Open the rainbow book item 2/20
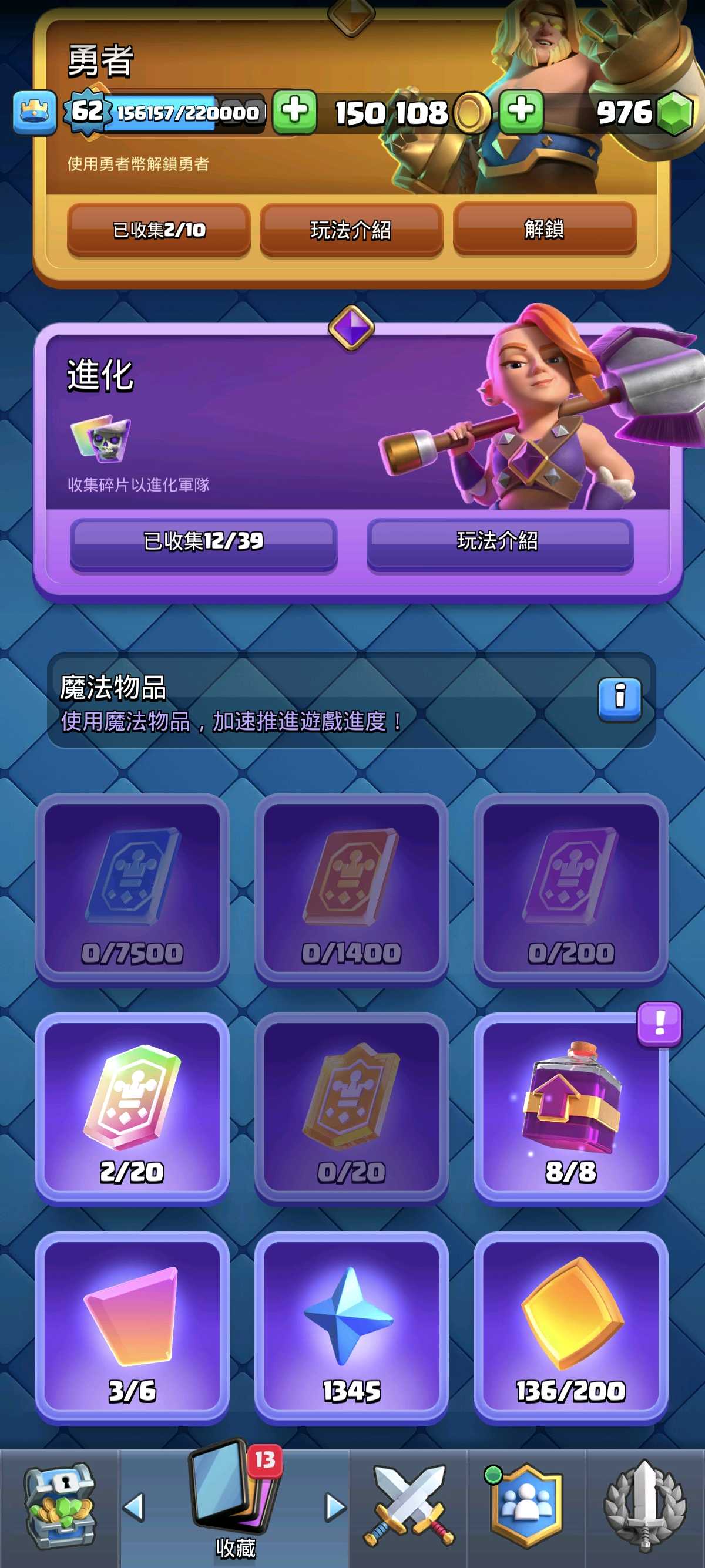 tap(132, 1106)
